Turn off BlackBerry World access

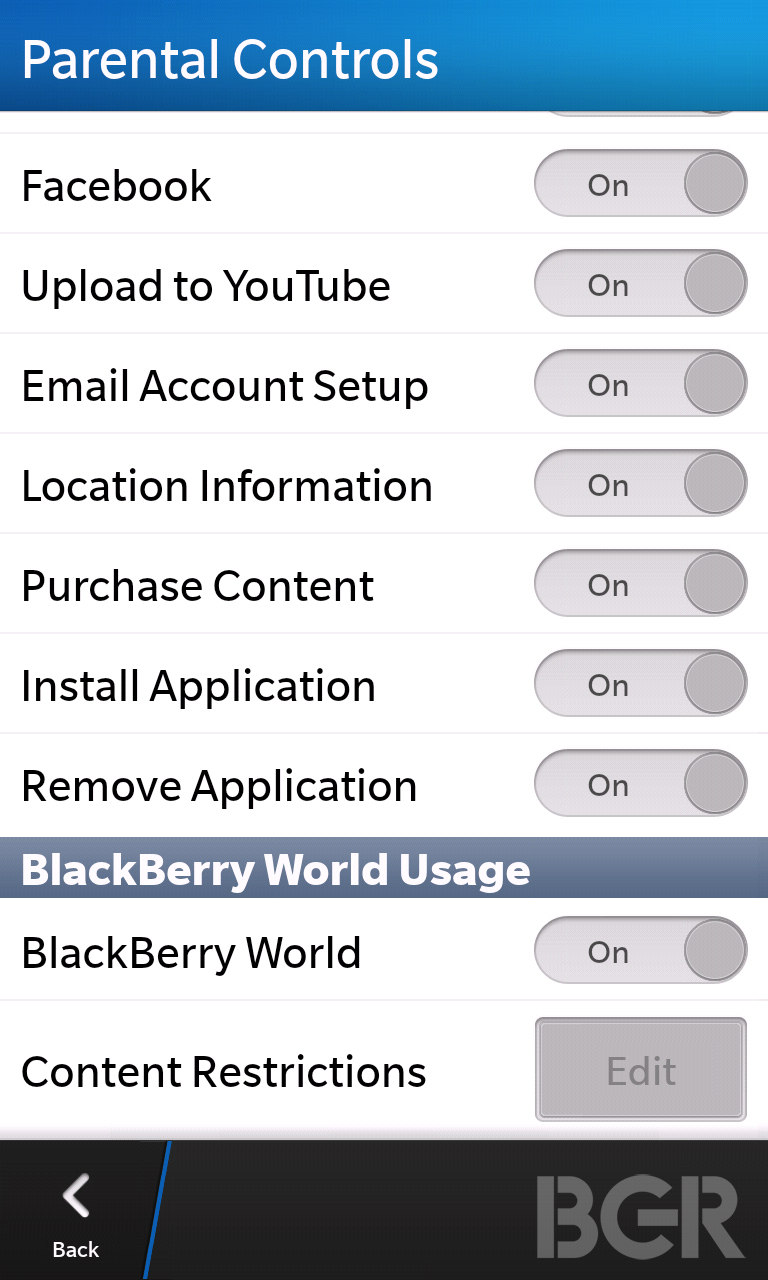point(641,951)
